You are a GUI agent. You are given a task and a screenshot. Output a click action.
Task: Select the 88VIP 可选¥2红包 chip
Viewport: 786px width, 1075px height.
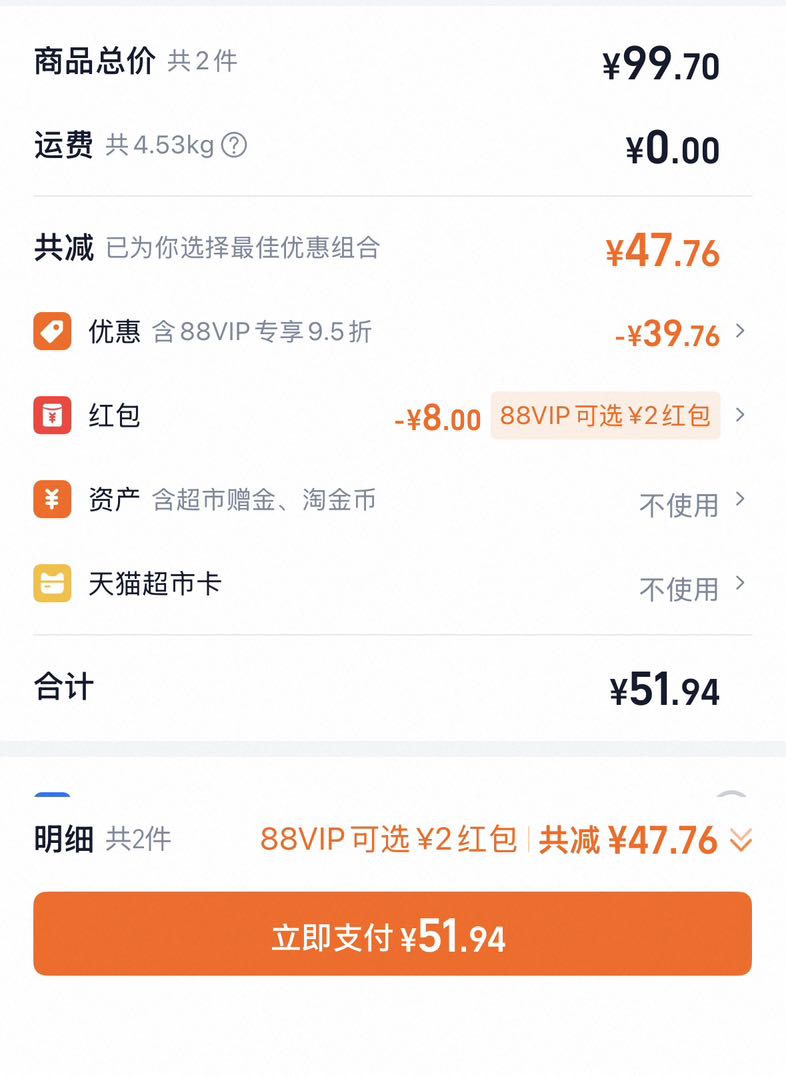pyautogui.click(x=605, y=415)
